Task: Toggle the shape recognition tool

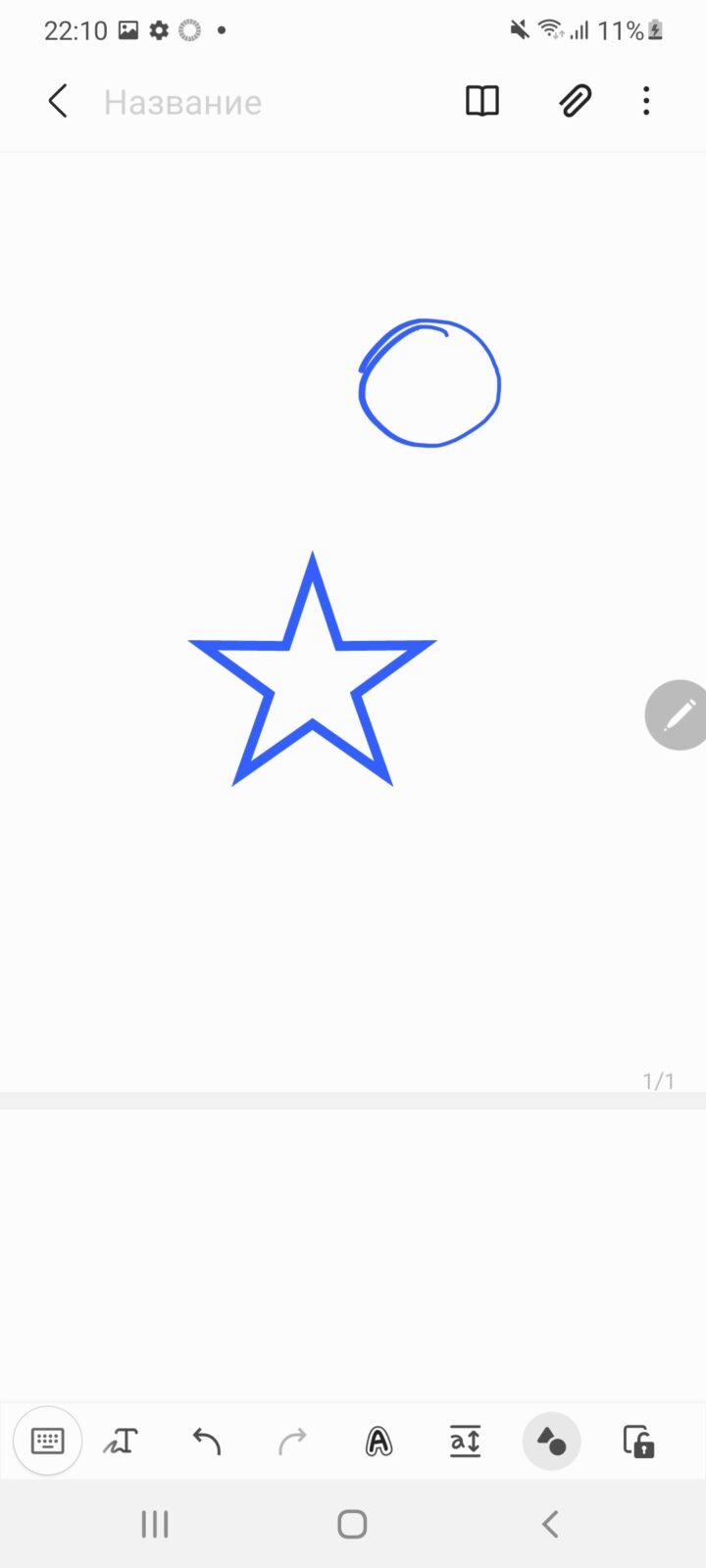Action: pos(551,1442)
